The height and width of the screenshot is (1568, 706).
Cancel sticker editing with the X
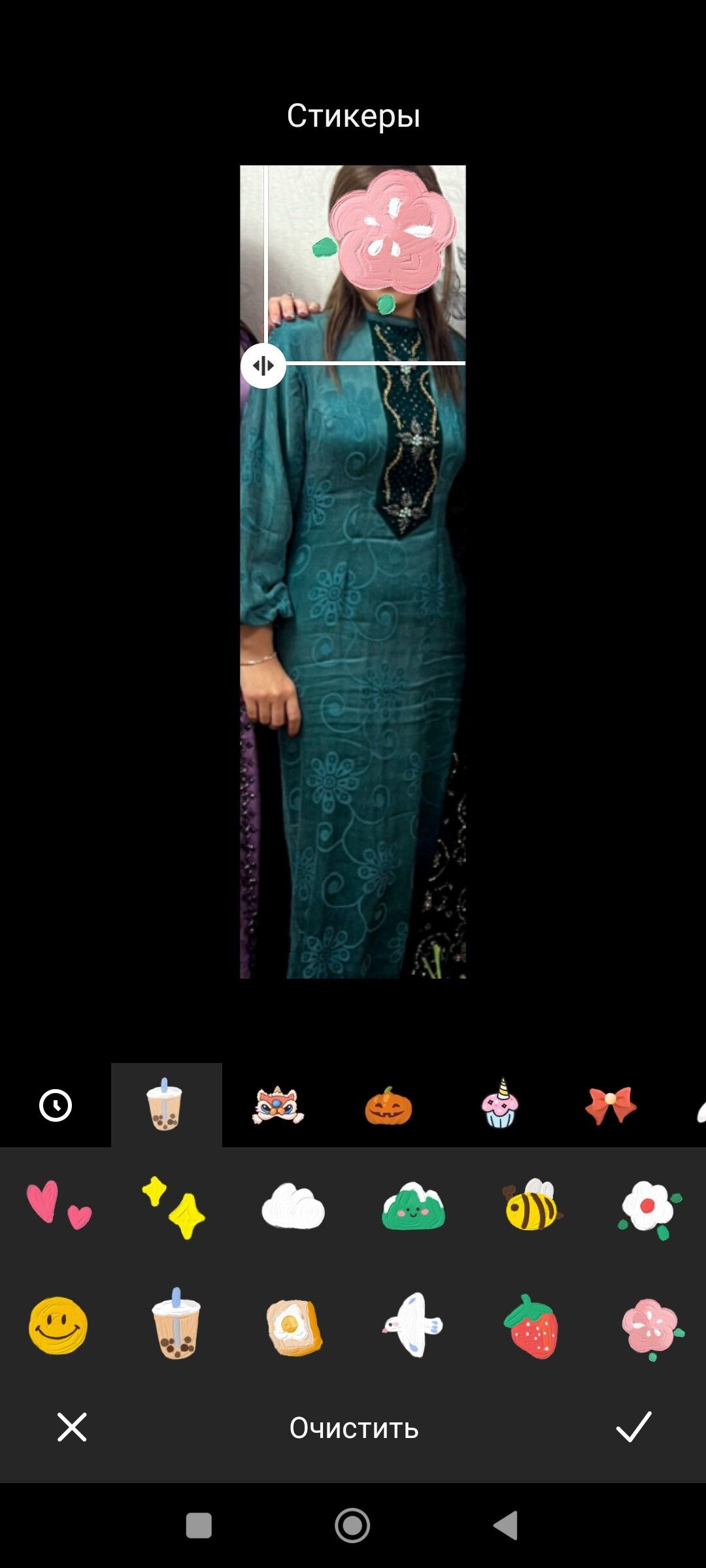pos(72,1427)
